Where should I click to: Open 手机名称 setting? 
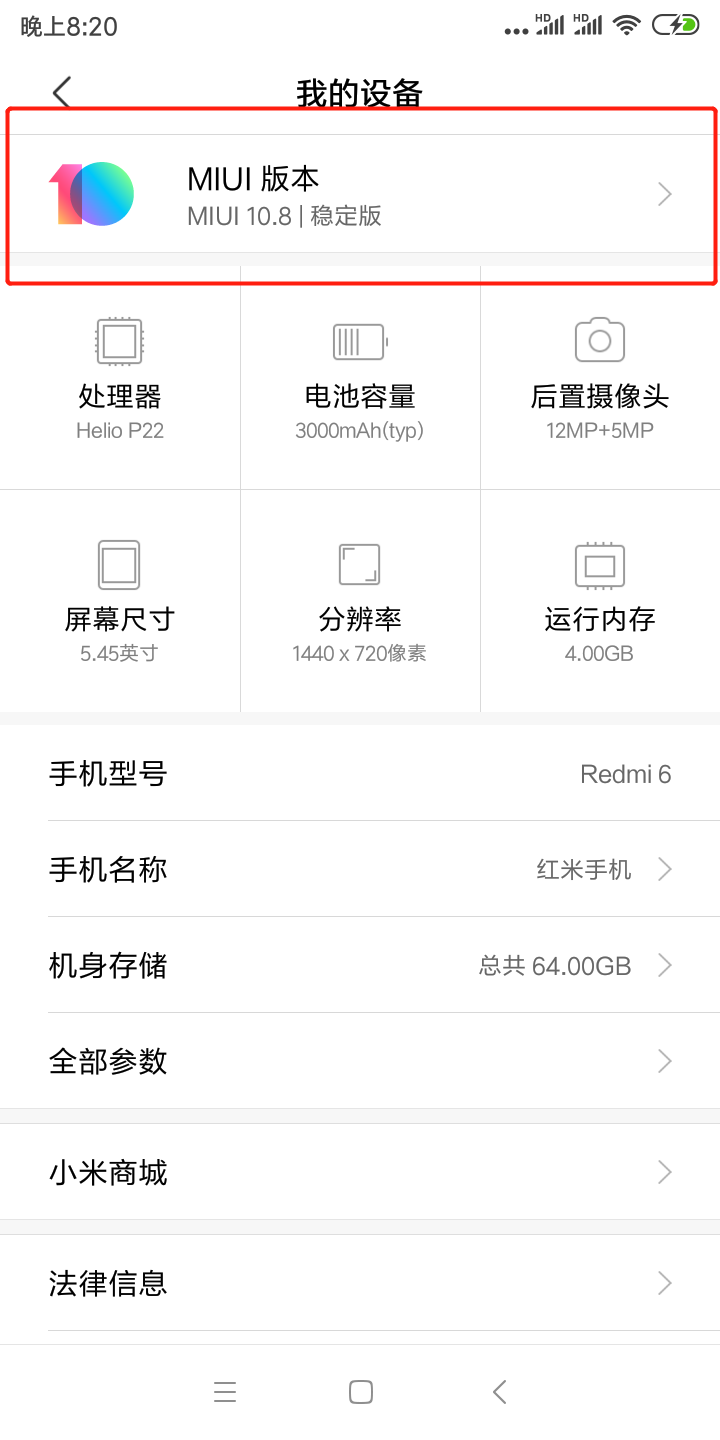click(x=360, y=869)
